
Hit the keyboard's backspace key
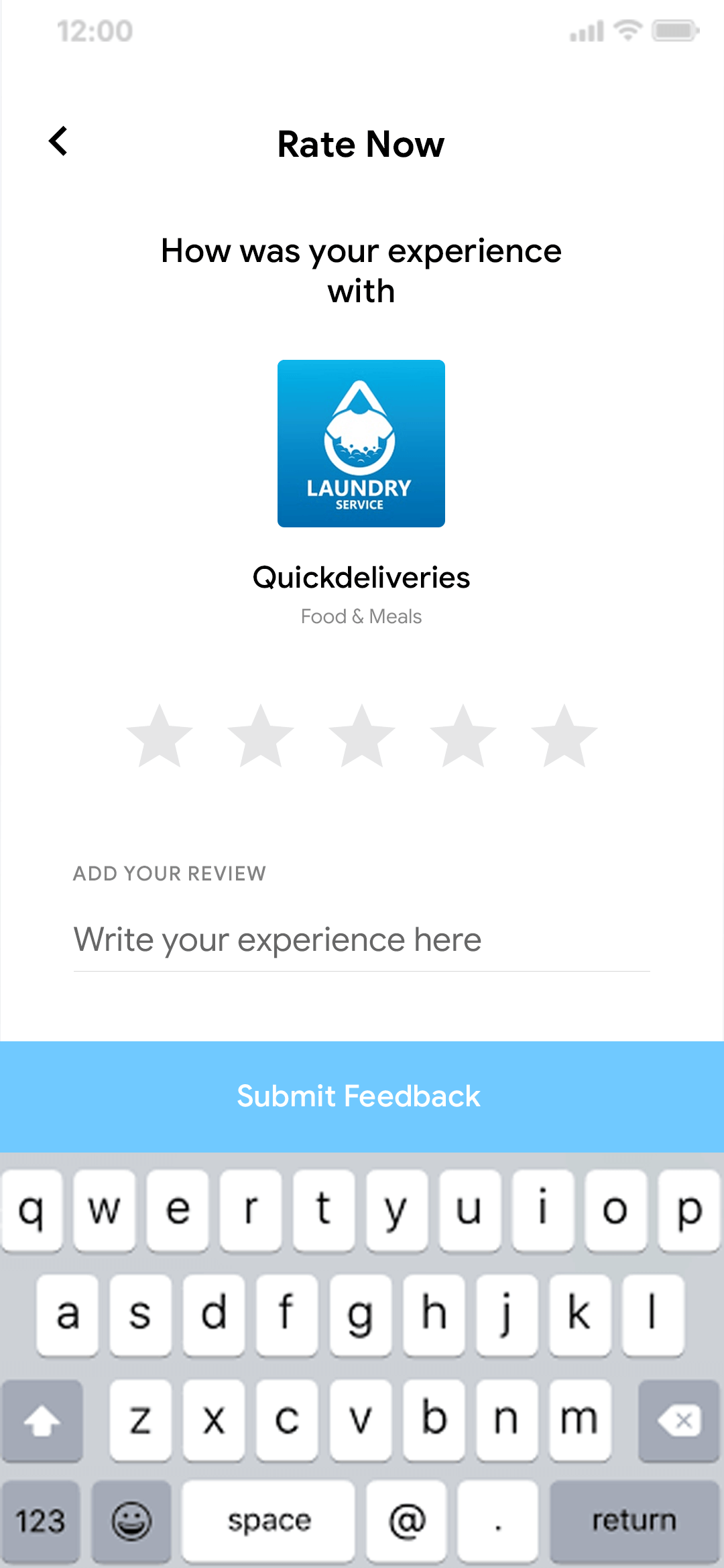pos(678,1421)
